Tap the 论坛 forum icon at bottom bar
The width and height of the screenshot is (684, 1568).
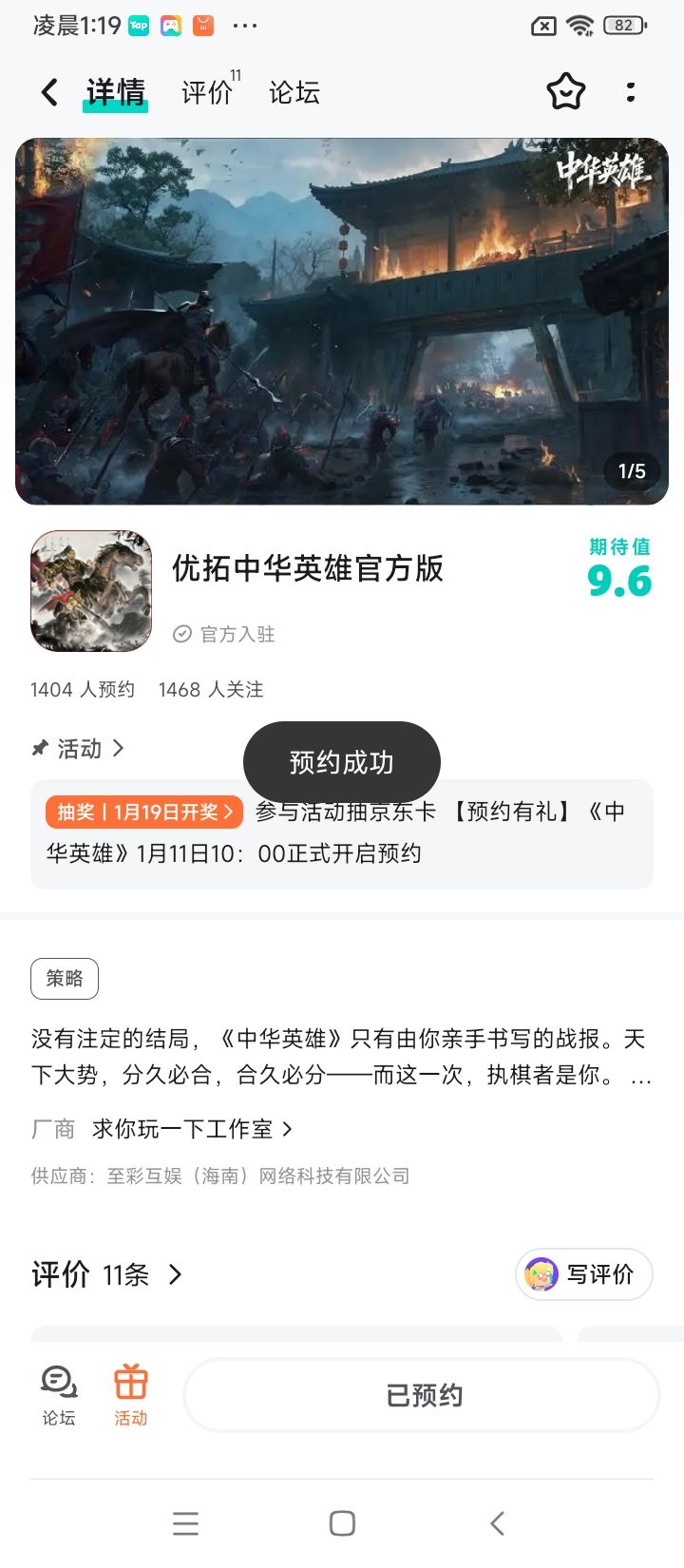(x=59, y=1393)
